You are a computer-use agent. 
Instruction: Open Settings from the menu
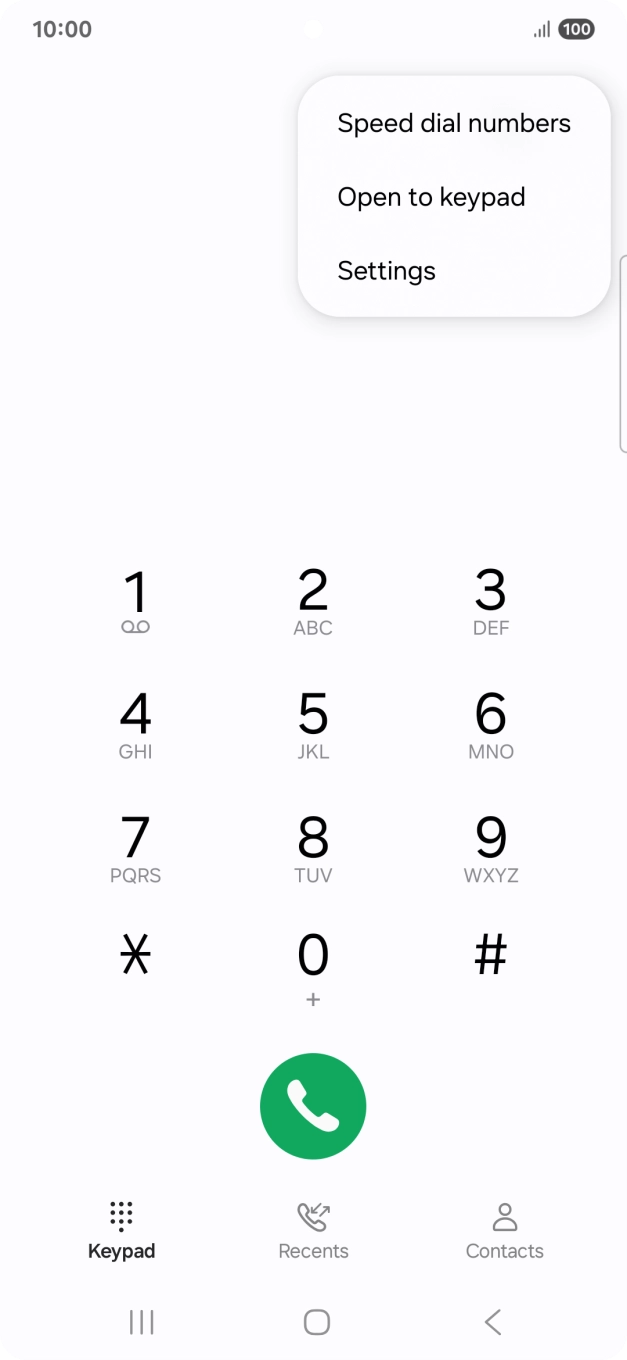click(387, 271)
